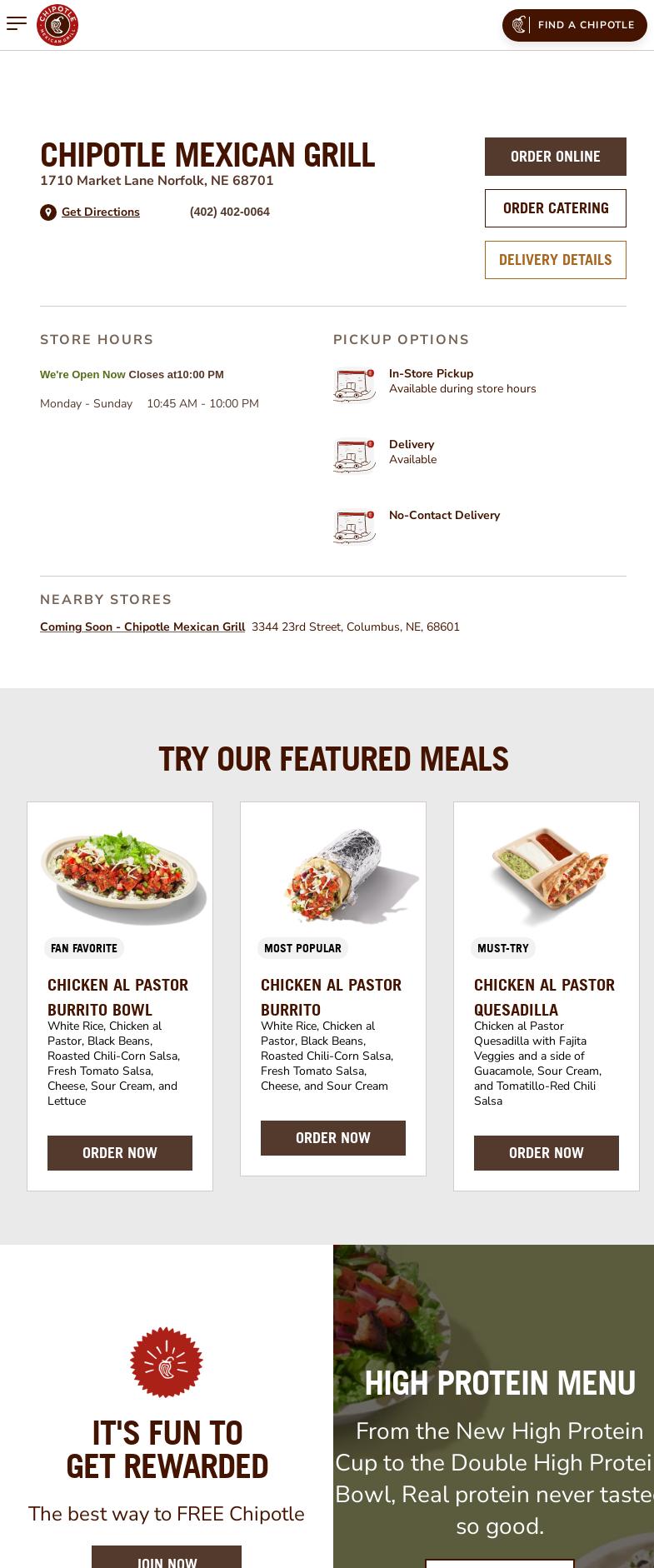654x1568 pixels.
Task: Select the In-Store Pickup bag icon
Action: coord(353,385)
